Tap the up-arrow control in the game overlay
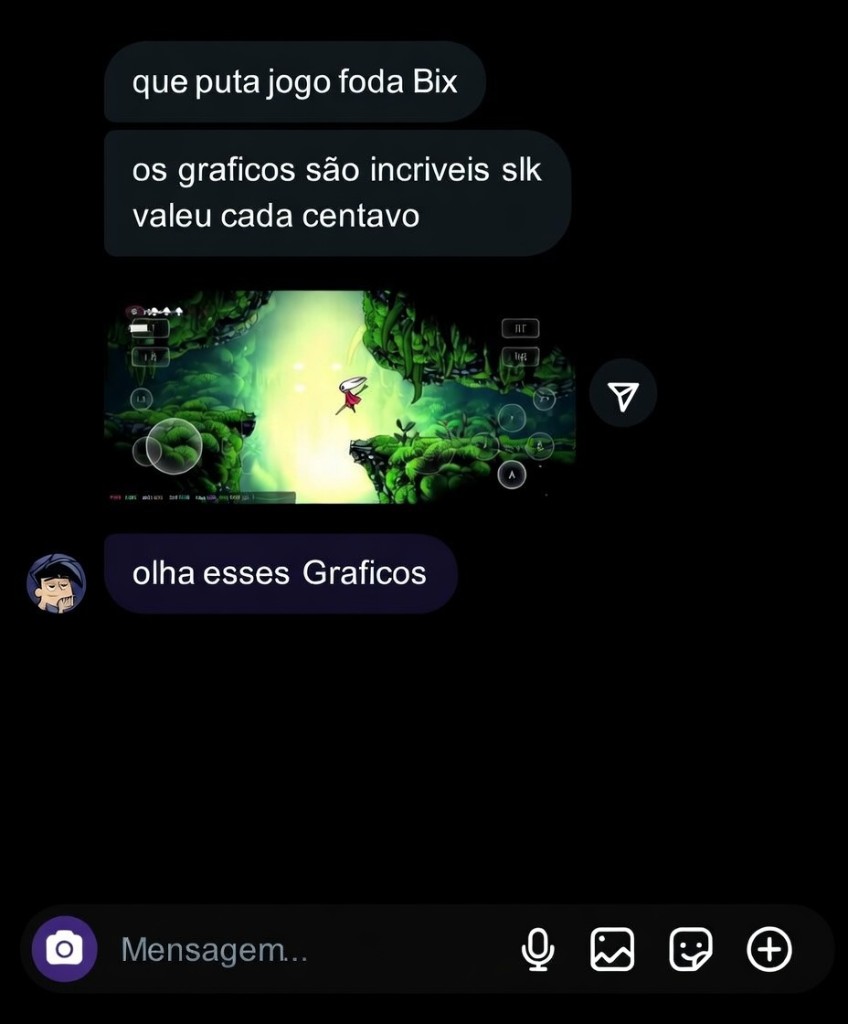 509,474
